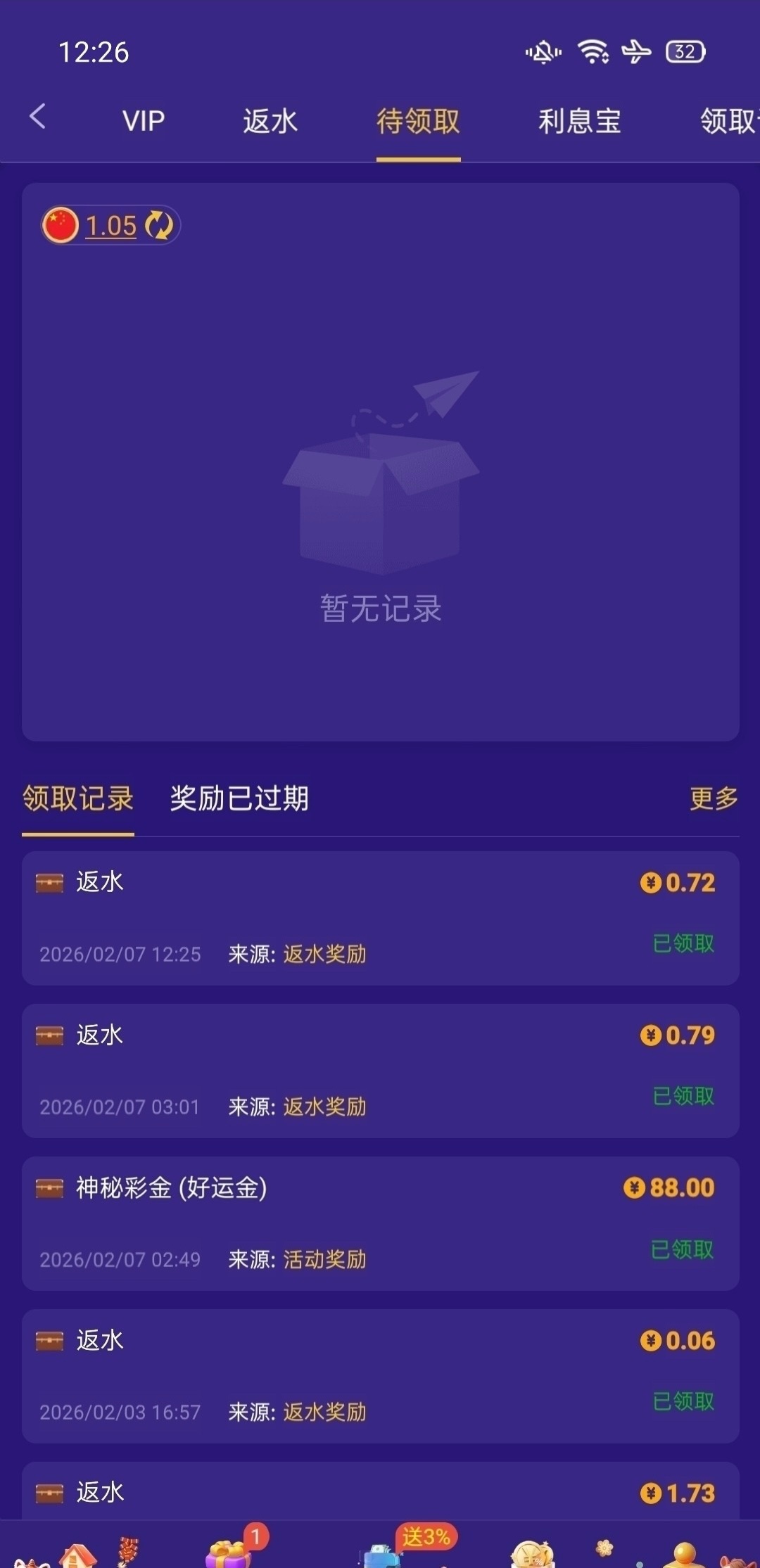
Task: Refresh the 1.05 balance
Action: pos(159,226)
